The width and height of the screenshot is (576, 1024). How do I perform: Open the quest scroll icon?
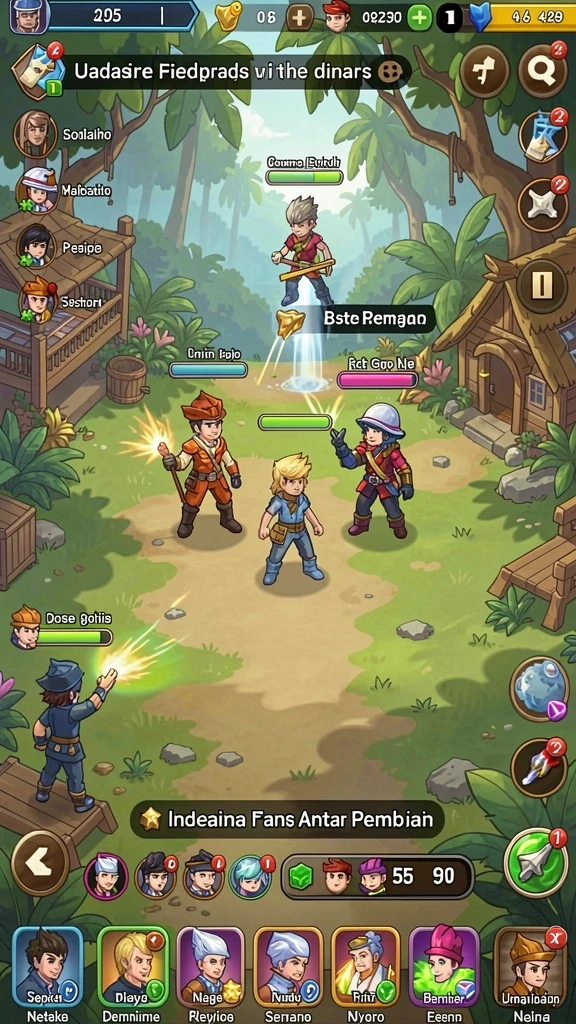point(37,71)
